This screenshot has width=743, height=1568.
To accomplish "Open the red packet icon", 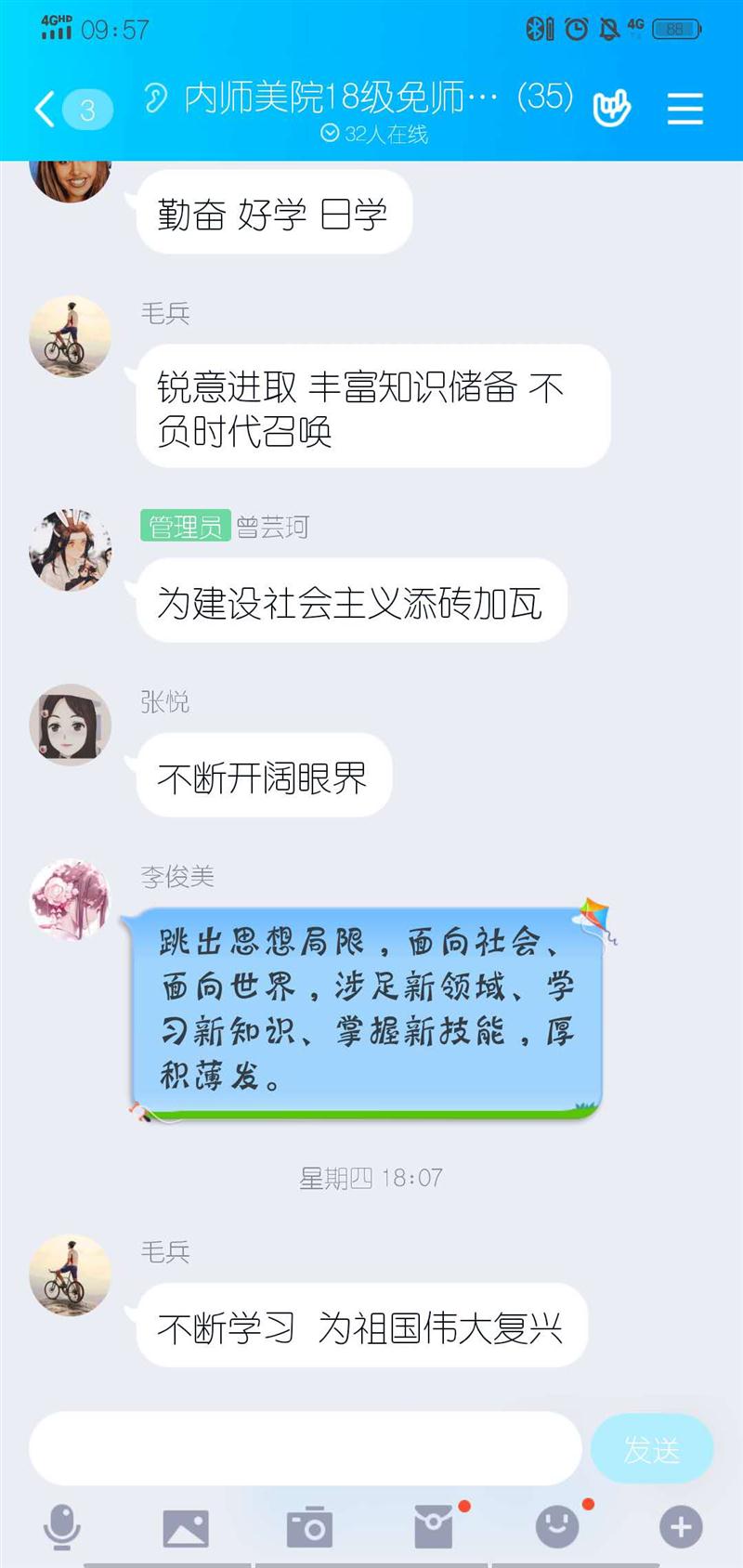I will tap(433, 1527).
